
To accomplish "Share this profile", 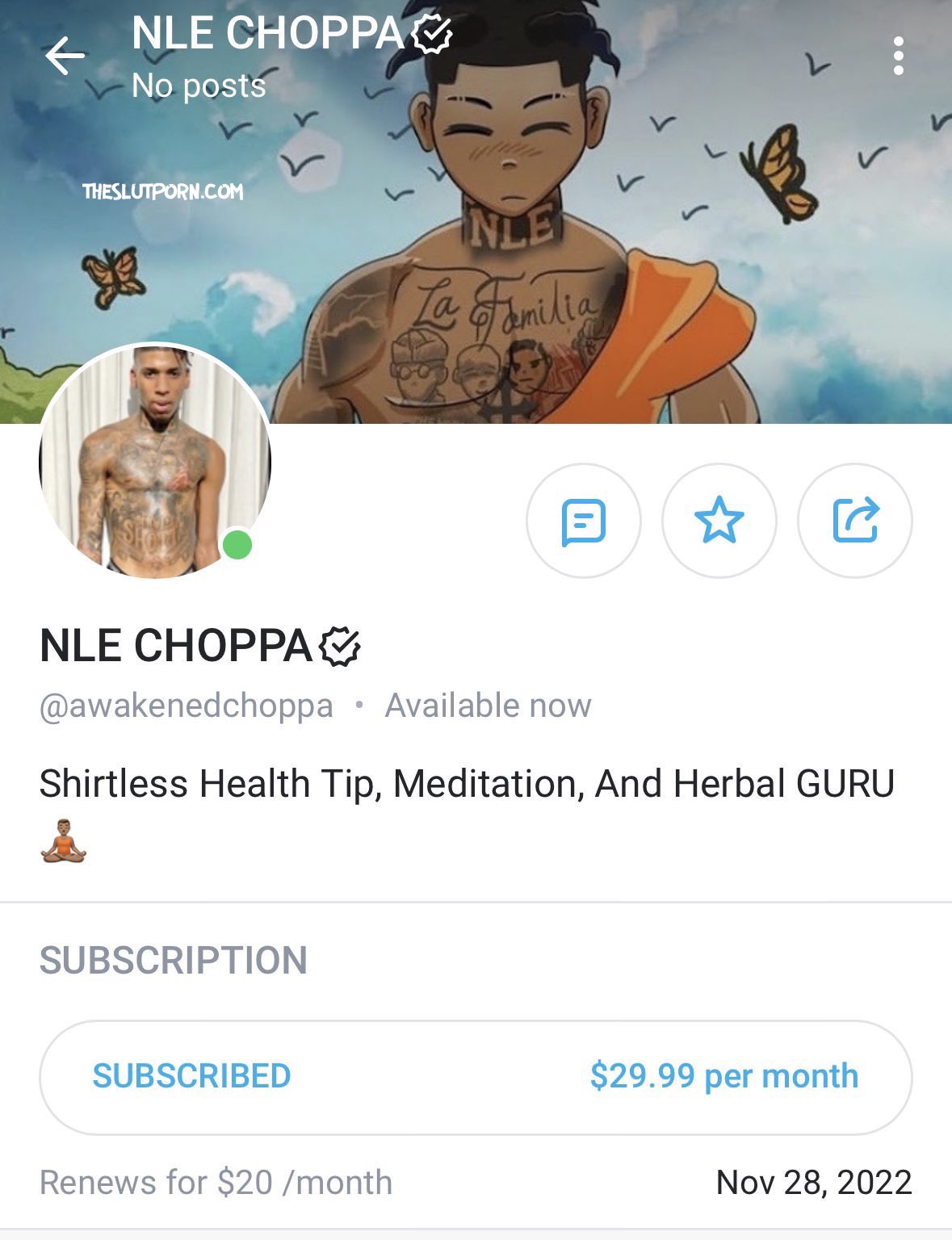I will 854,521.
